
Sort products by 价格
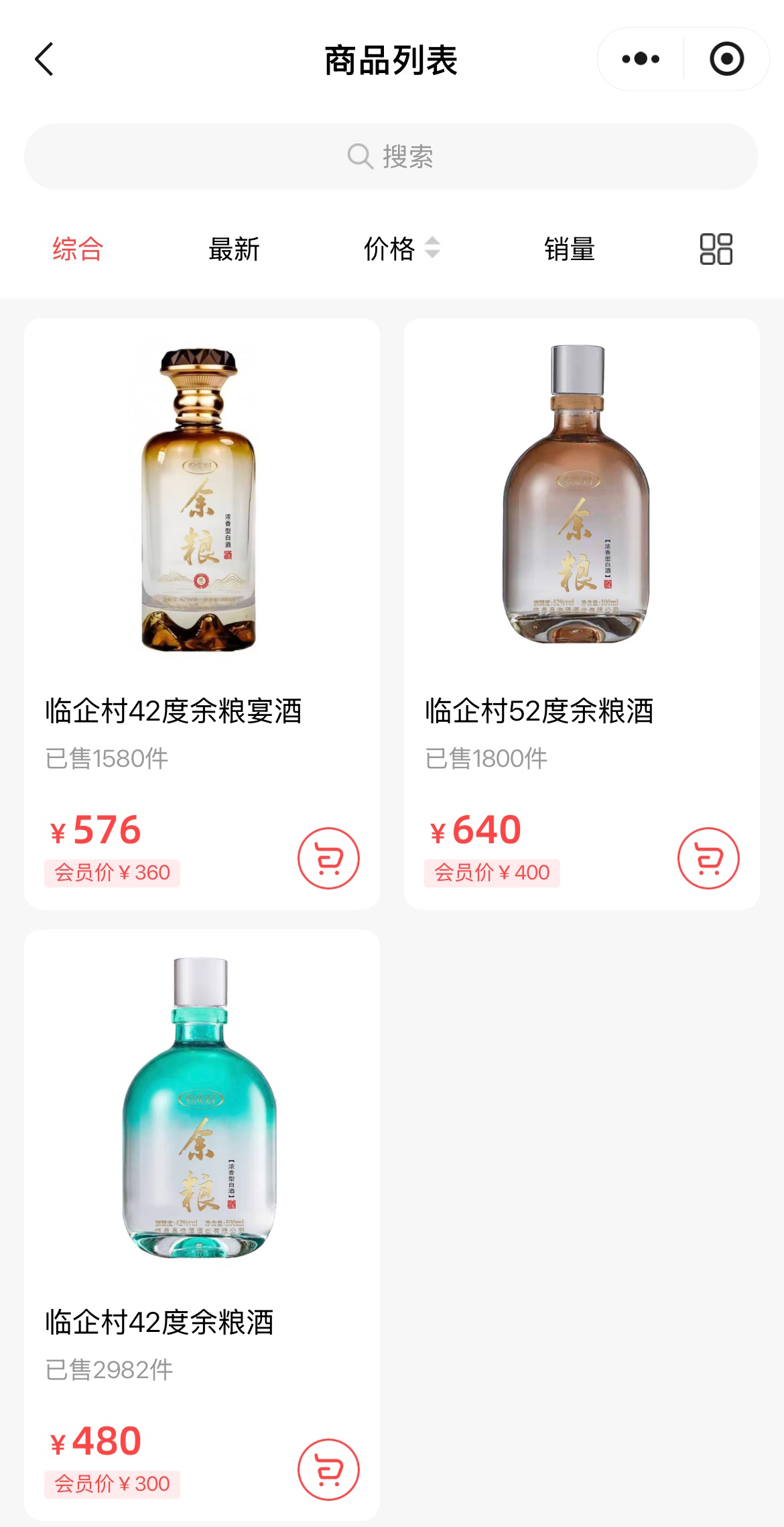[401, 249]
